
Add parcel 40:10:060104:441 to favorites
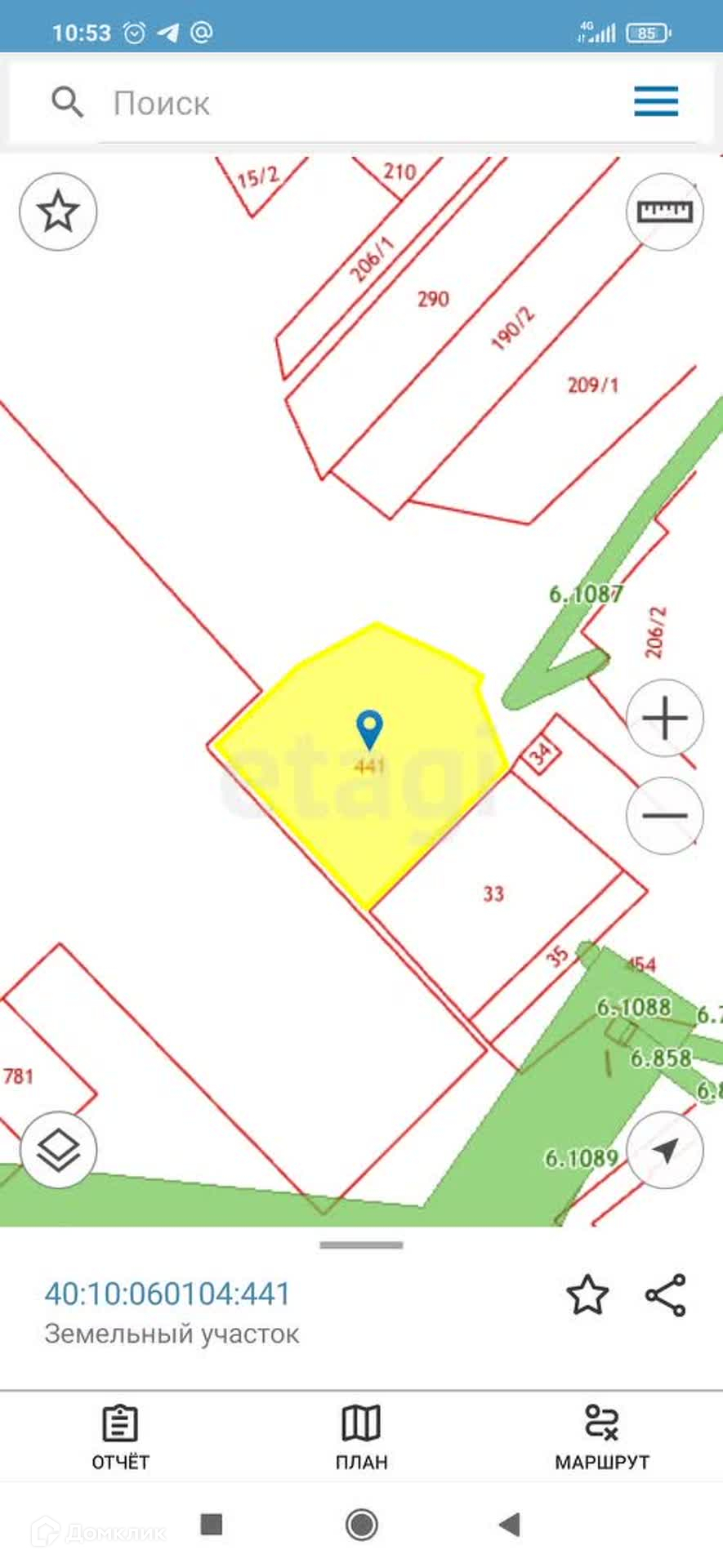coord(587,1295)
